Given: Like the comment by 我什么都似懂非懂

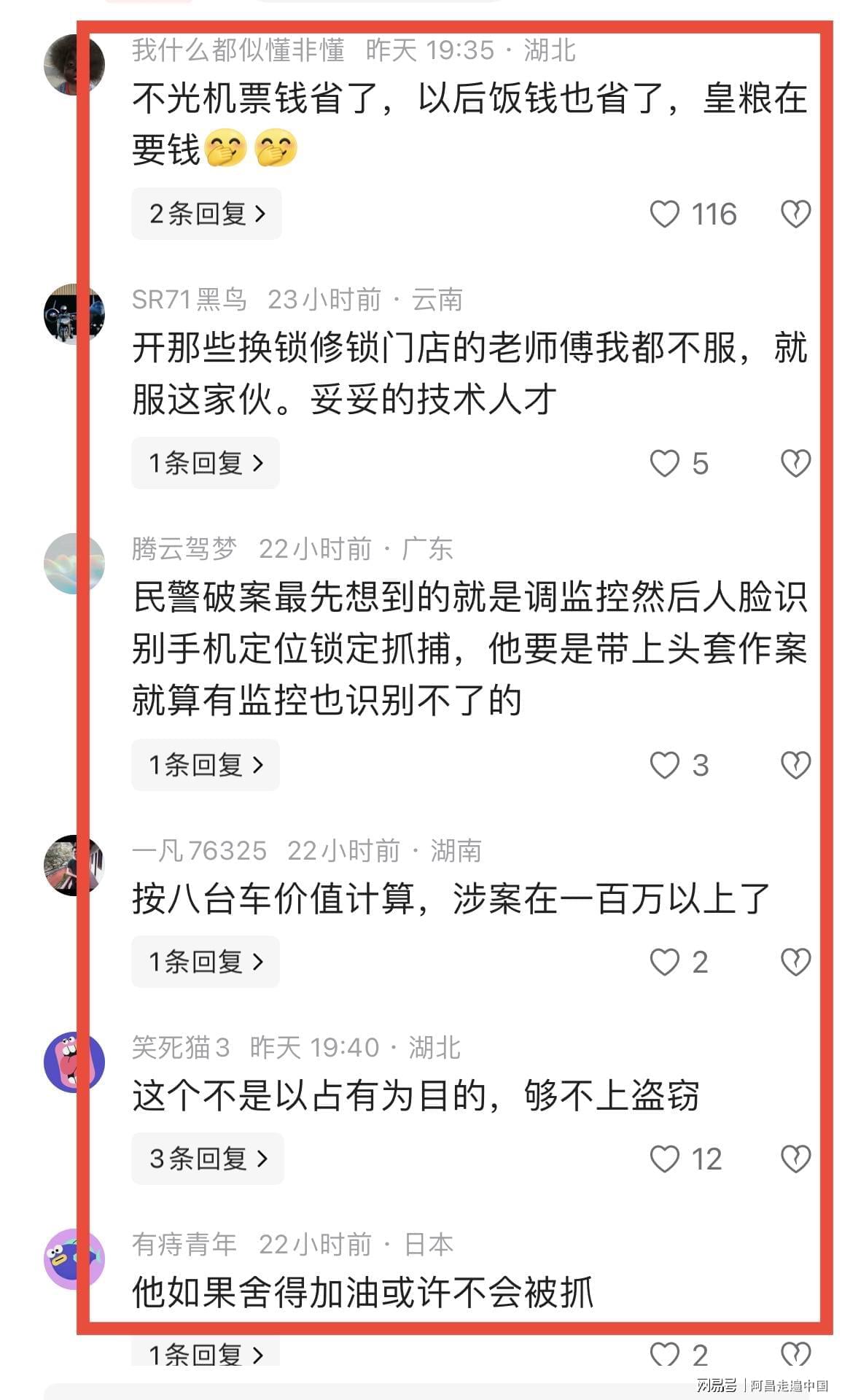Looking at the screenshot, I should (664, 214).
